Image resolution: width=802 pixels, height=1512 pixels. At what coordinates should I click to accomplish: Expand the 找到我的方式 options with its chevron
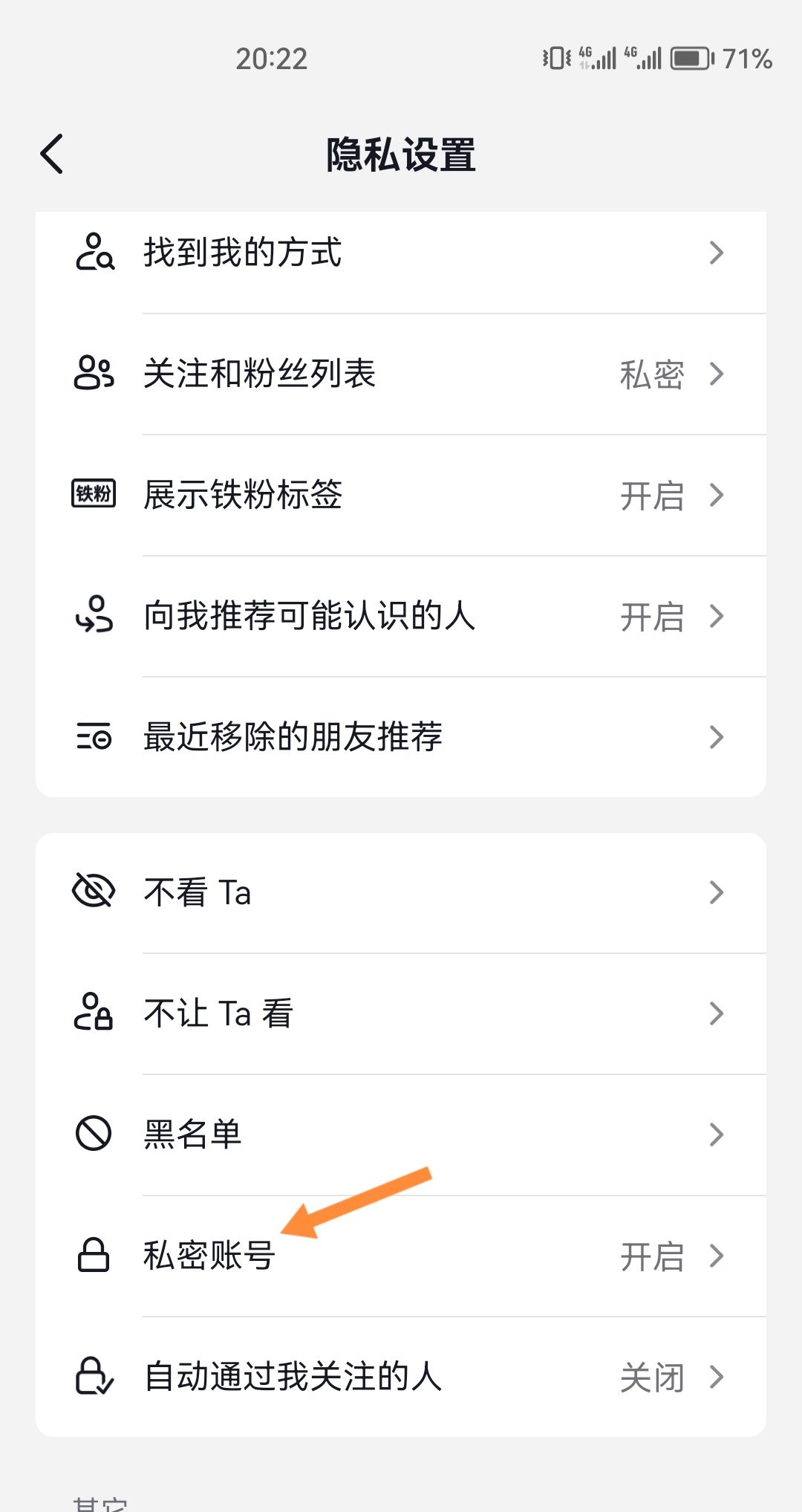point(717,253)
